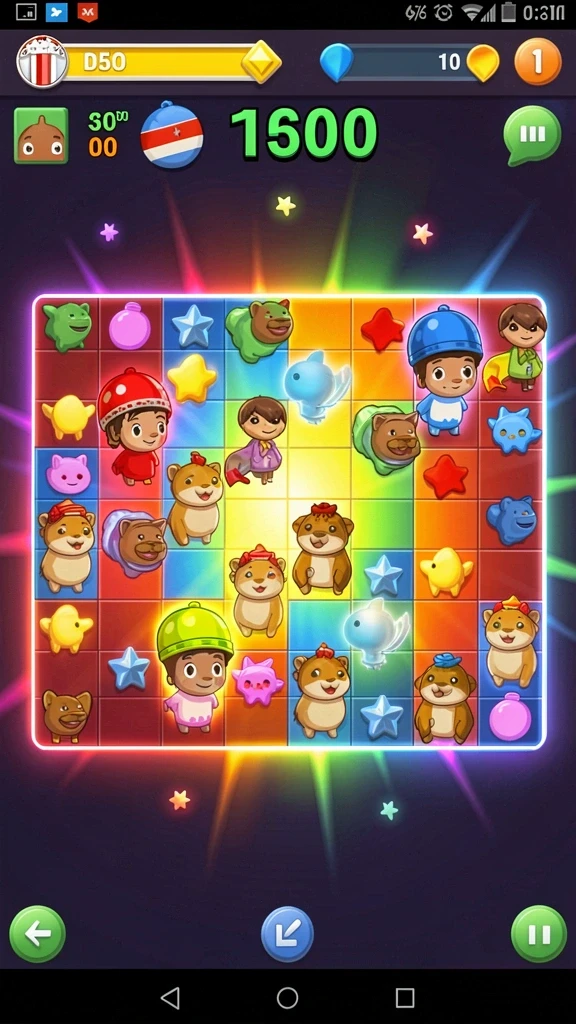The height and width of the screenshot is (1024, 576).
Task: Go to the system home screen
Action: [287, 997]
